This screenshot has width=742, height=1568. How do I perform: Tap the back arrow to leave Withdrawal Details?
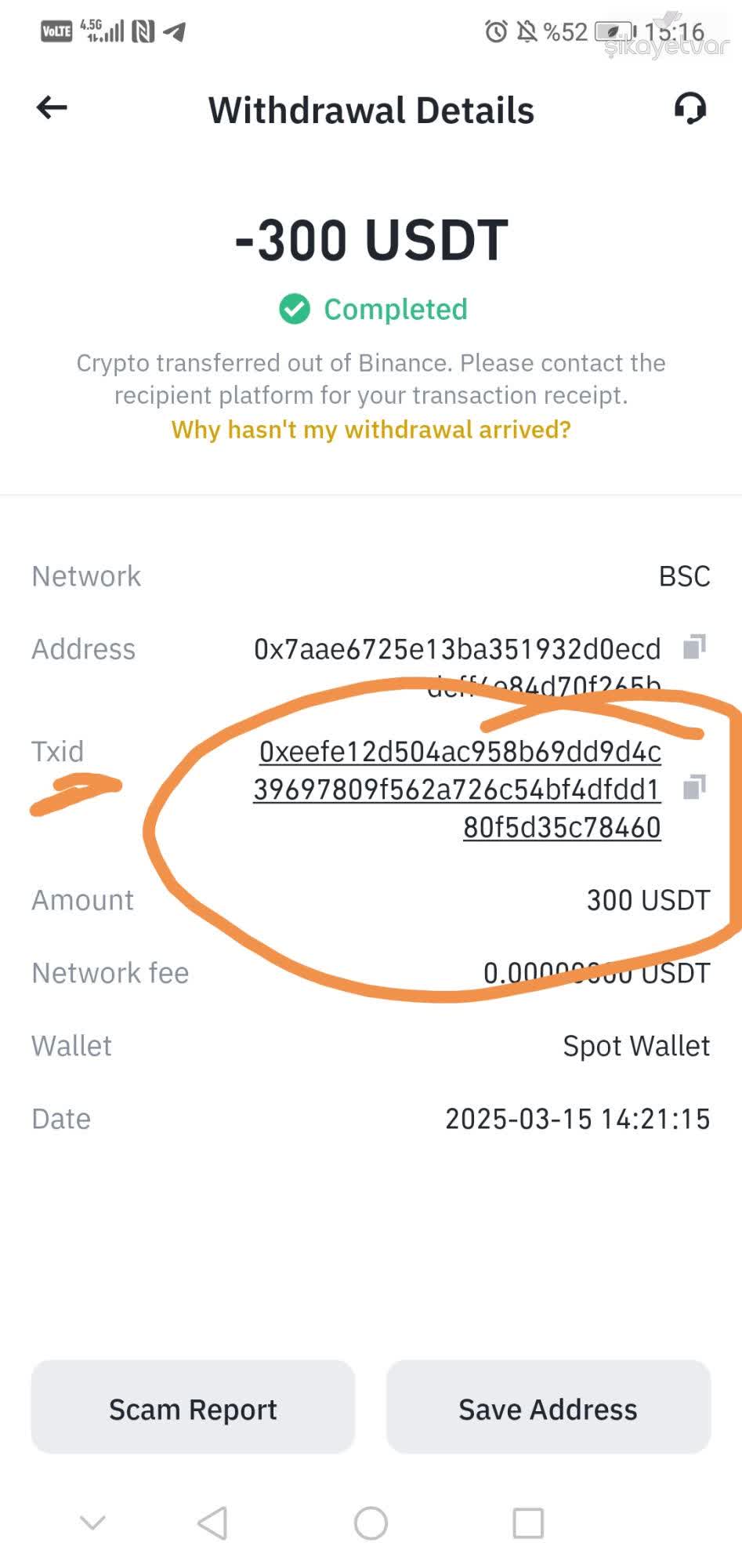50,108
